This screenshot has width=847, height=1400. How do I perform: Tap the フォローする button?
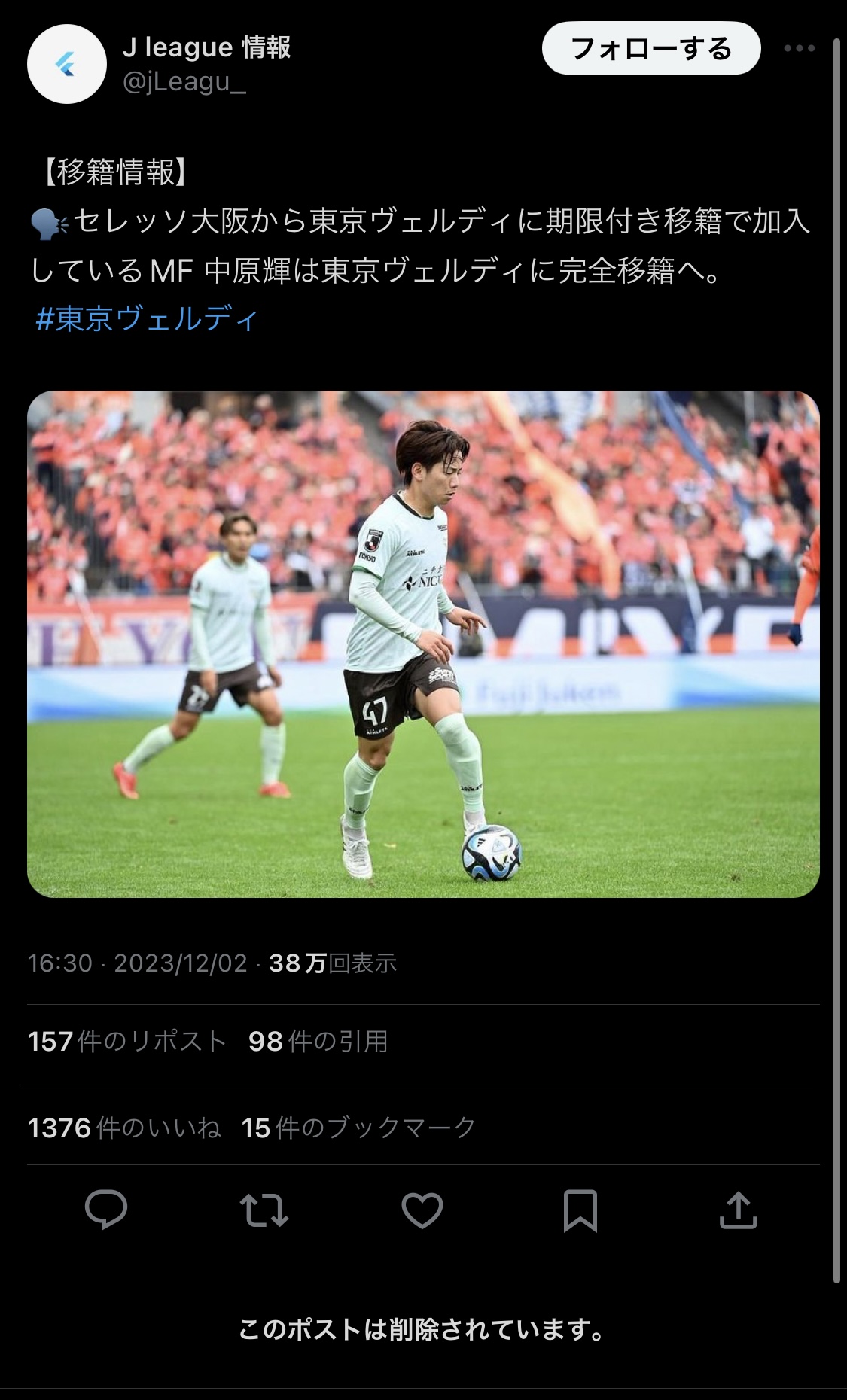(651, 49)
